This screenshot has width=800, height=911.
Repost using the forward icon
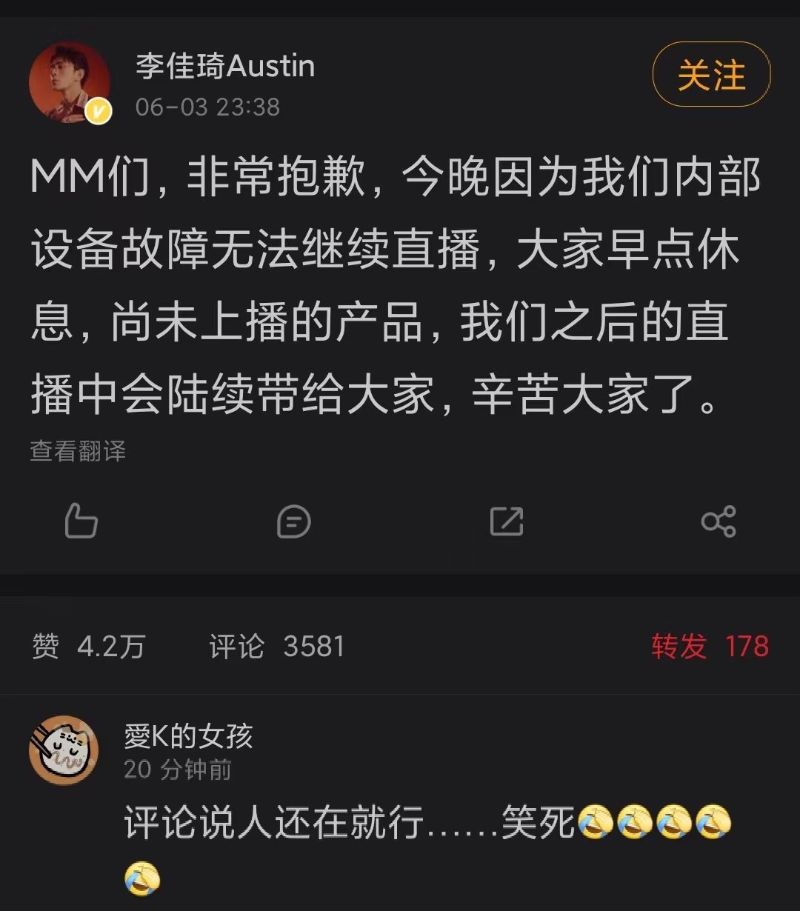(x=506, y=521)
